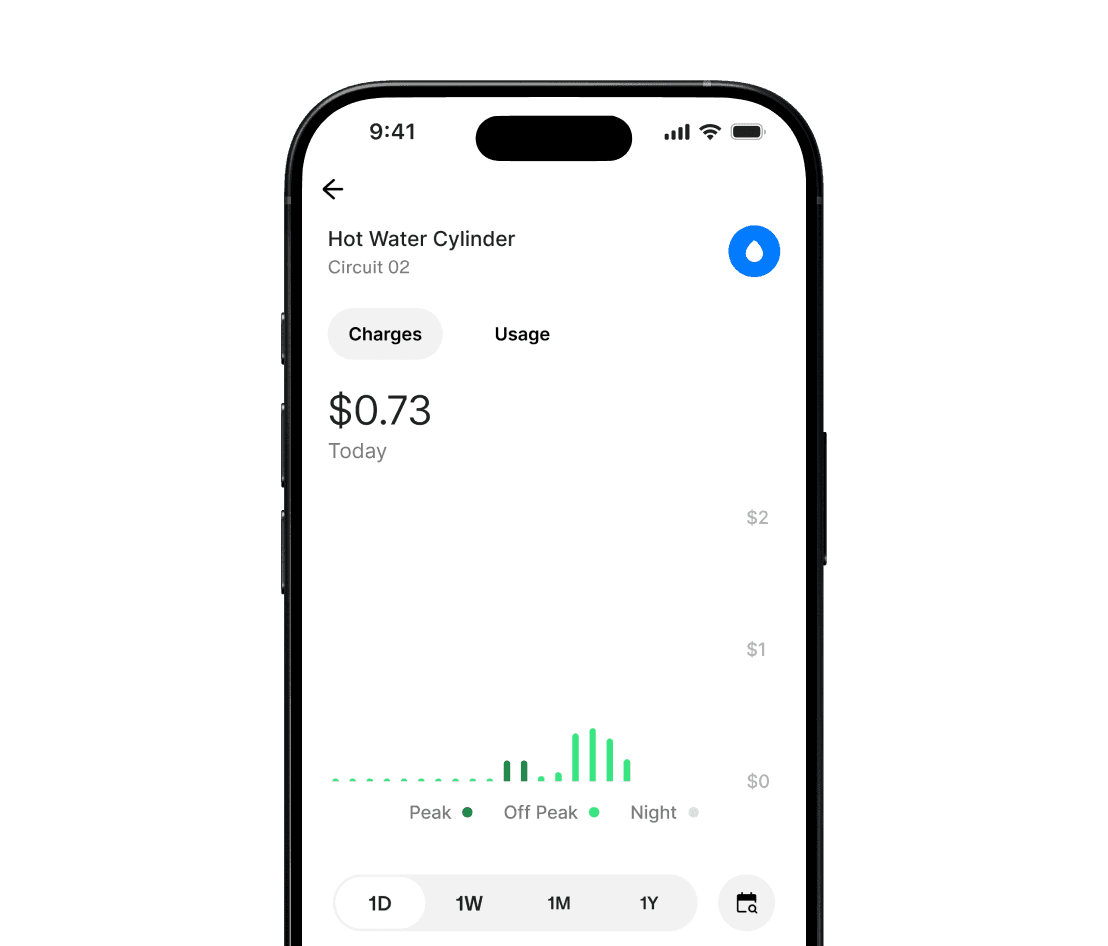Tap the blue water drop icon

[754, 252]
